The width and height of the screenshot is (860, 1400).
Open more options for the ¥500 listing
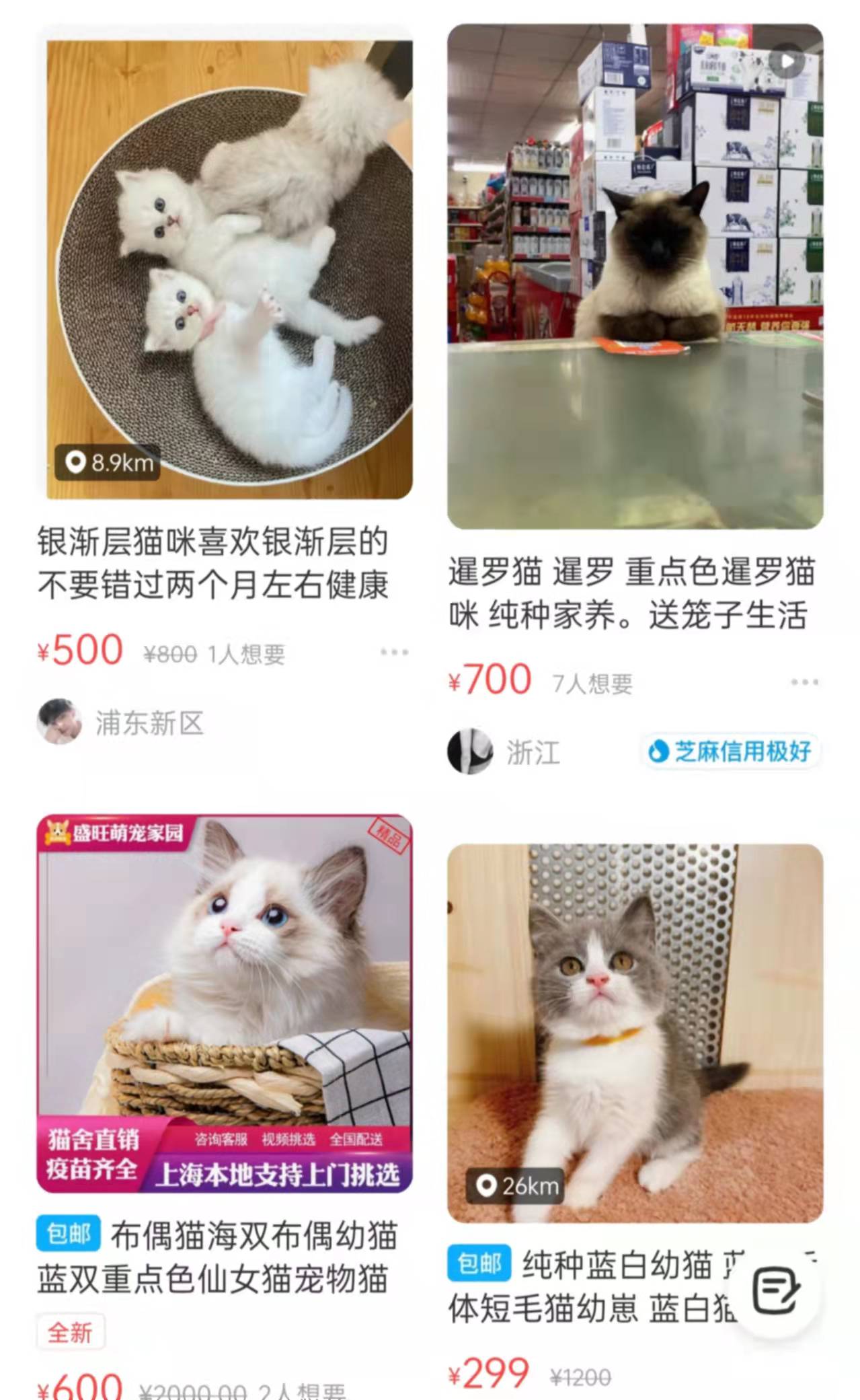coord(394,652)
